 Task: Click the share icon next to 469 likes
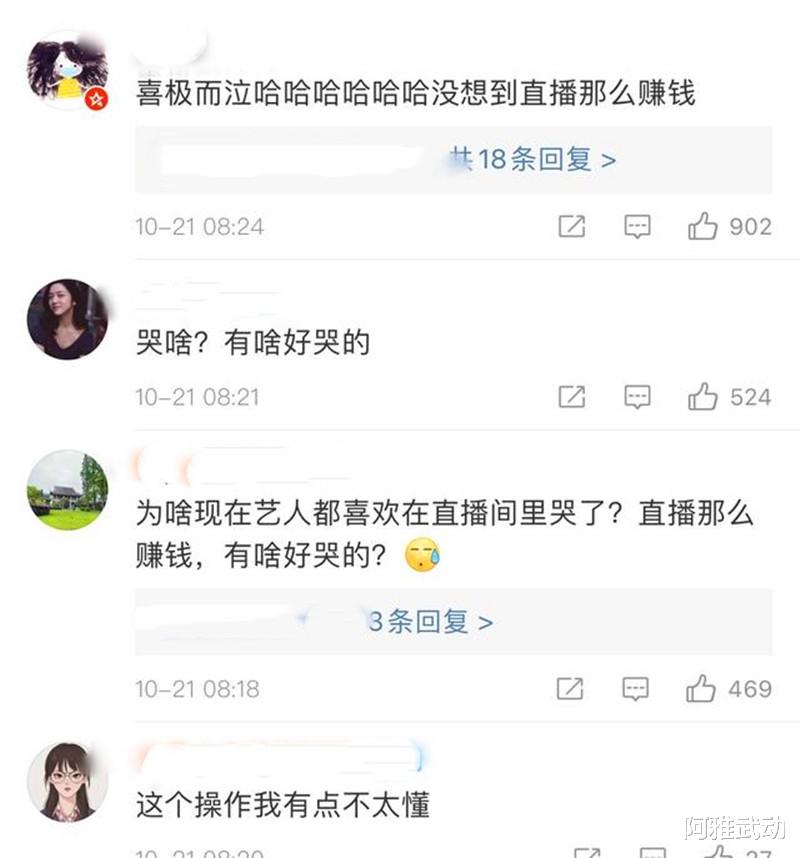pos(571,689)
